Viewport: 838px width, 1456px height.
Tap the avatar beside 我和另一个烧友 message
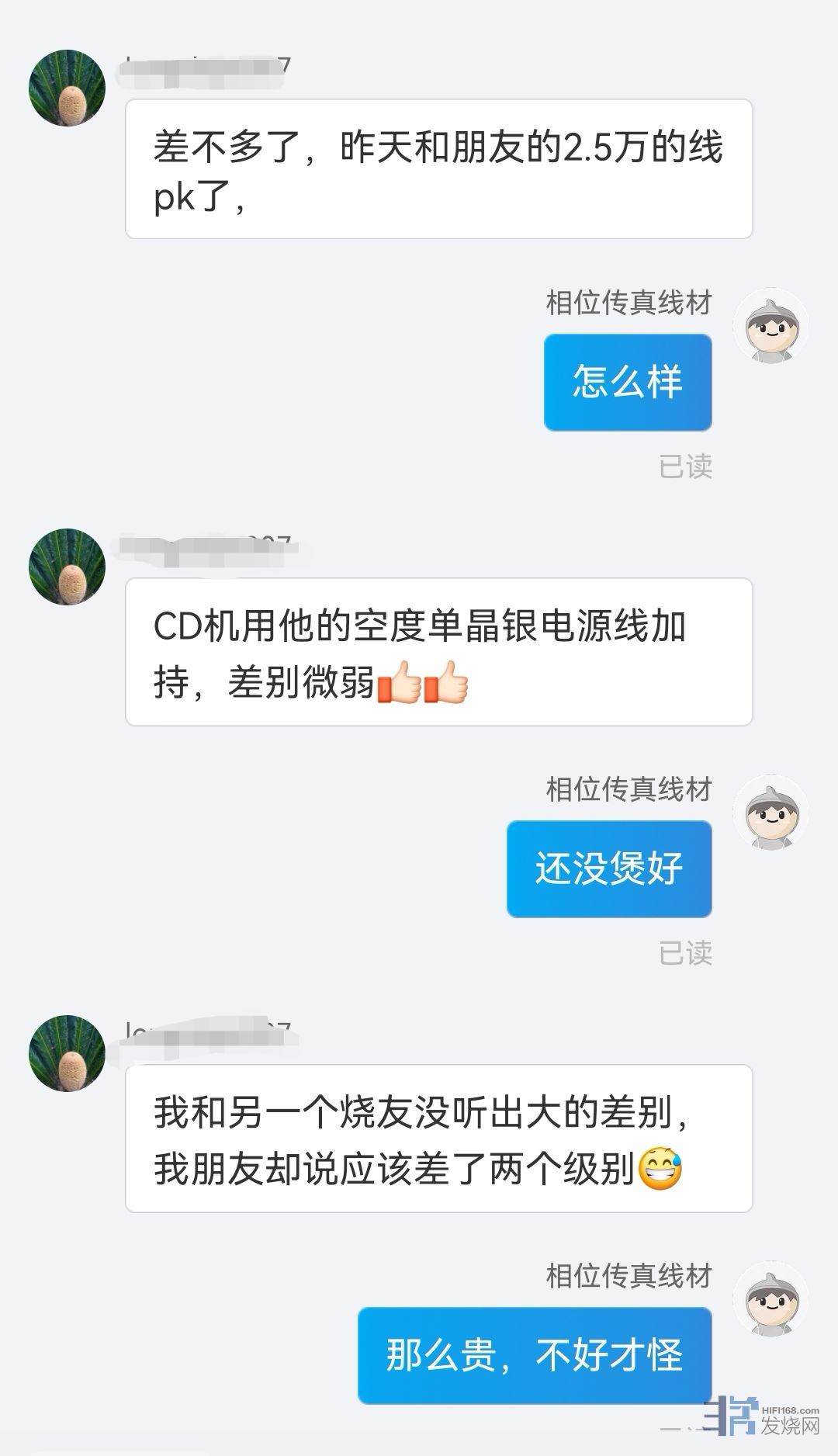coord(67,1053)
